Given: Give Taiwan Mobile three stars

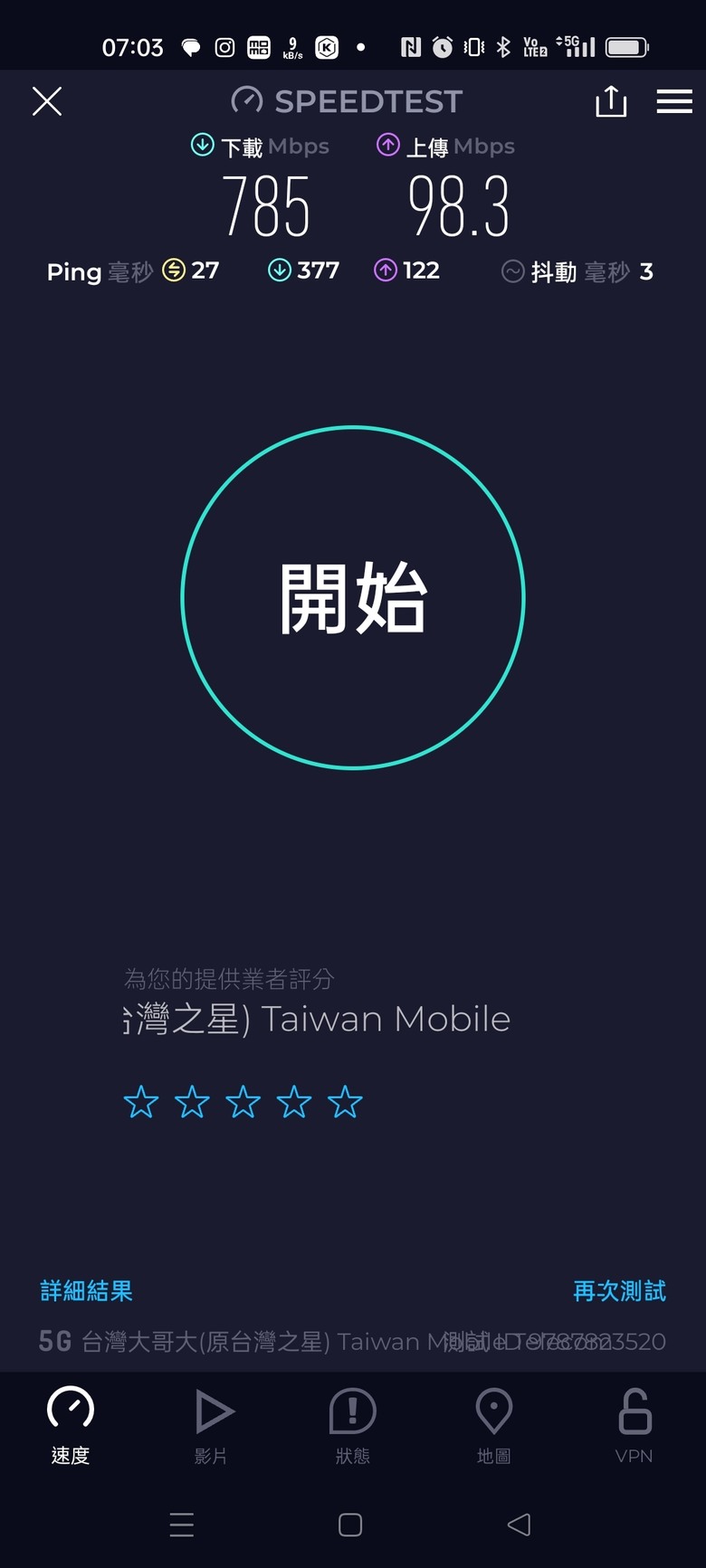Looking at the screenshot, I should [x=243, y=1102].
